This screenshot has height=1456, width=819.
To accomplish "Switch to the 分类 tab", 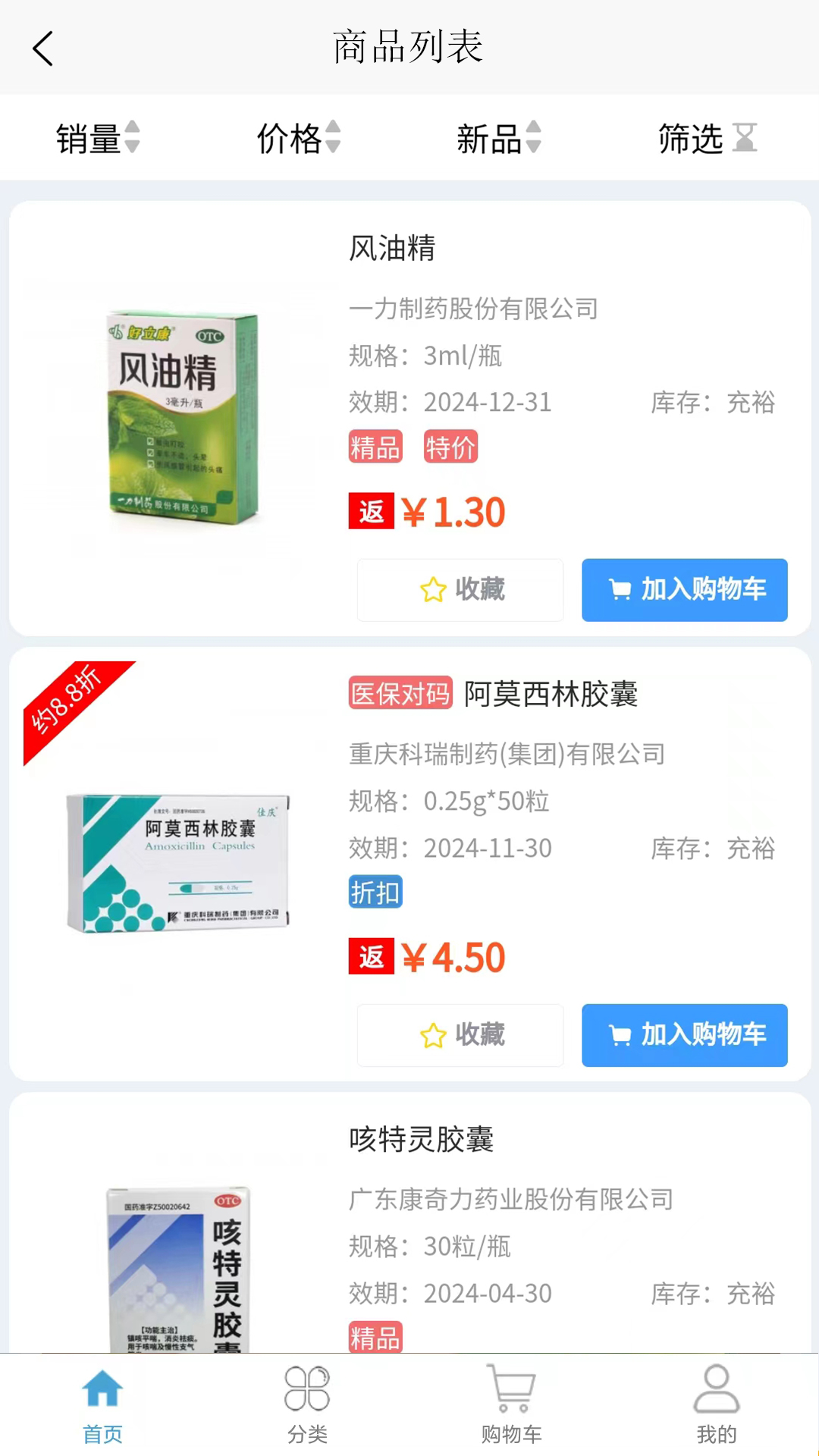I will coord(307,1403).
